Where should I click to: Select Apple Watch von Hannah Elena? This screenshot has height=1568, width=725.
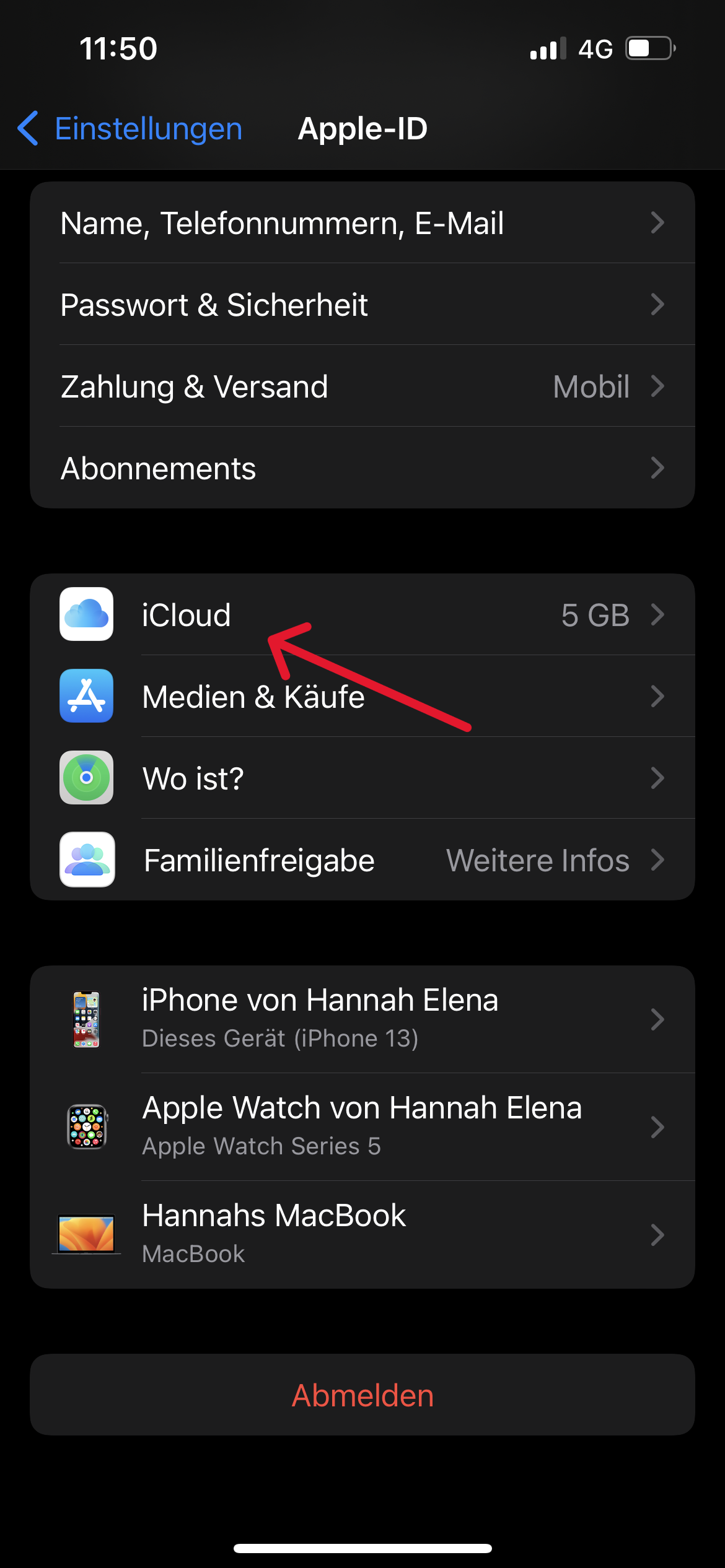pyautogui.click(x=362, y=1126)
